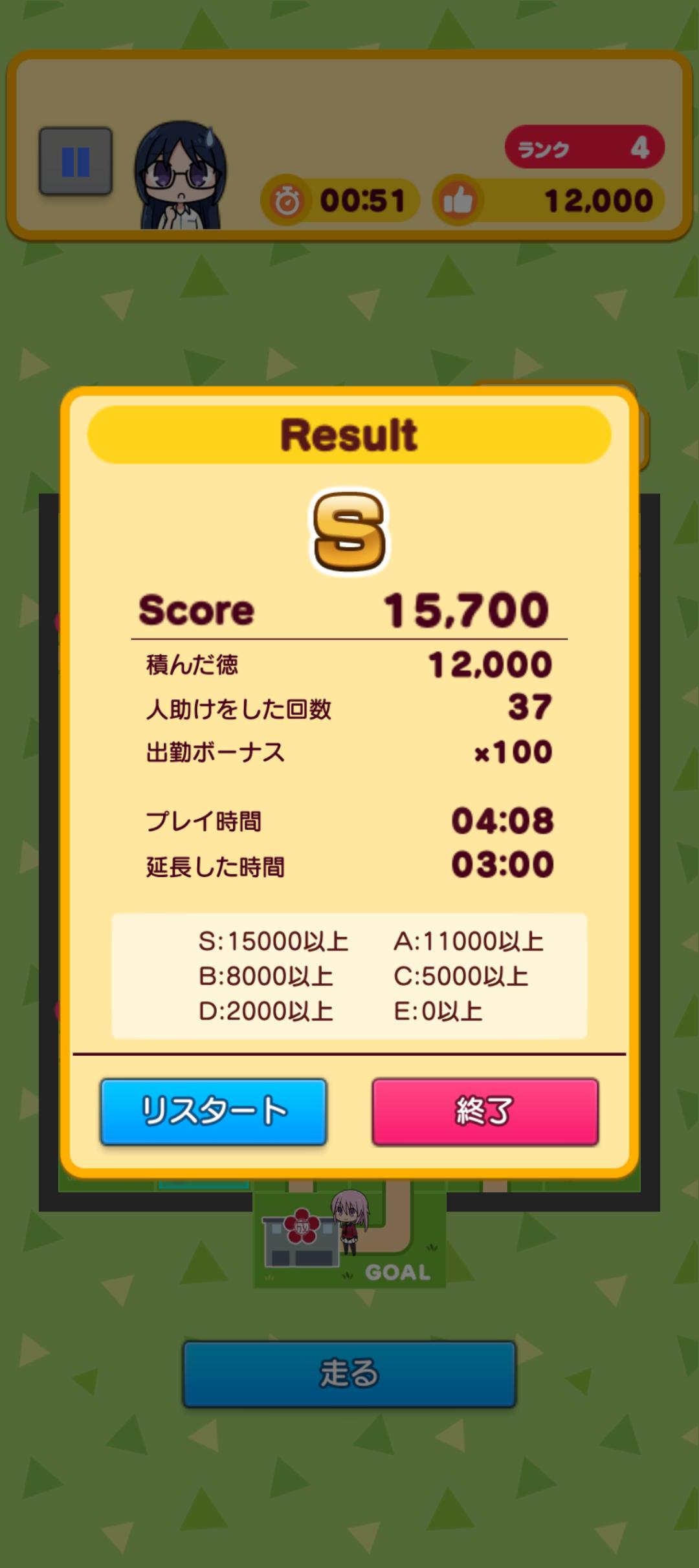Select the pink 終了 end button
The width and height of the screenshot is (699, 1568).
tap(485, 1111)
